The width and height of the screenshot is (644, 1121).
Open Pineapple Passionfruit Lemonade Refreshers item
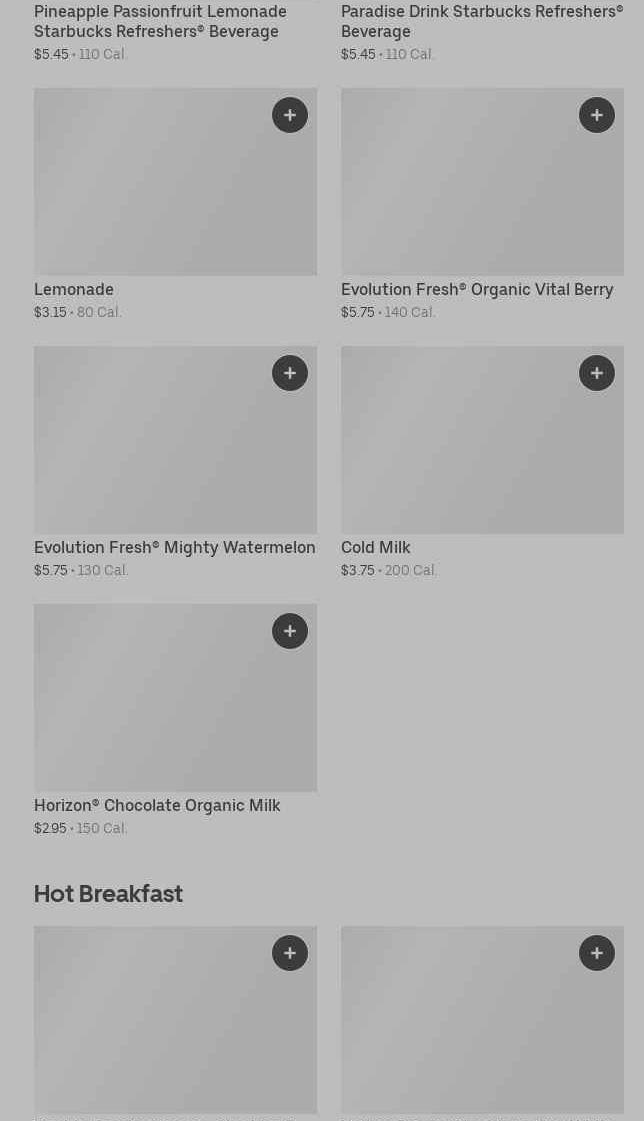(x=160, y=21)
